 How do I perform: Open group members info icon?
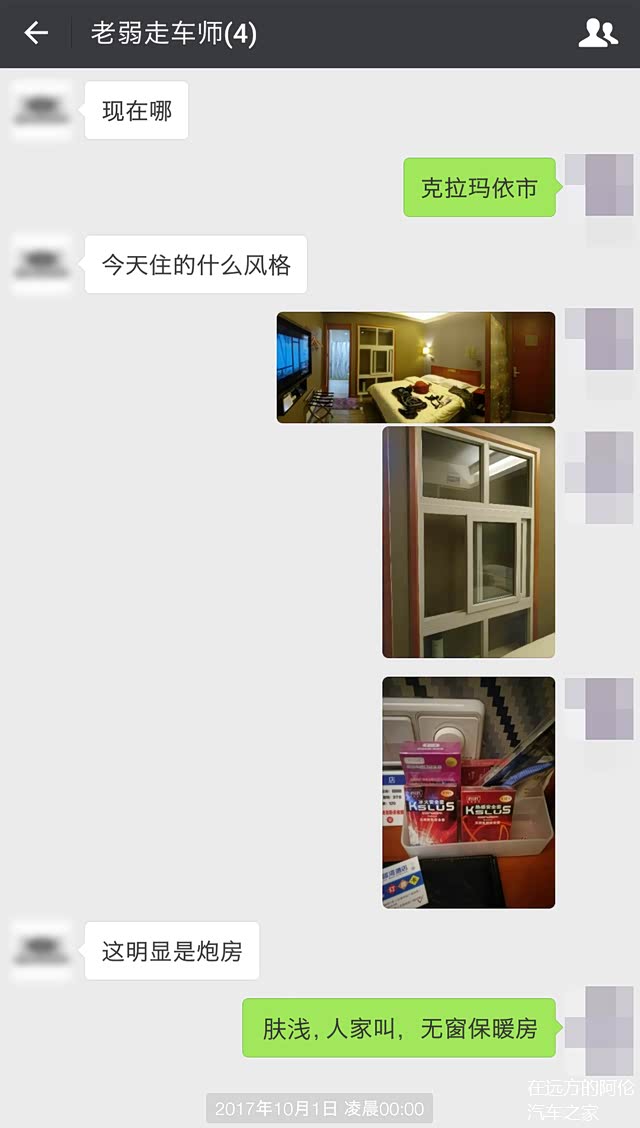[x=598, y=34]
